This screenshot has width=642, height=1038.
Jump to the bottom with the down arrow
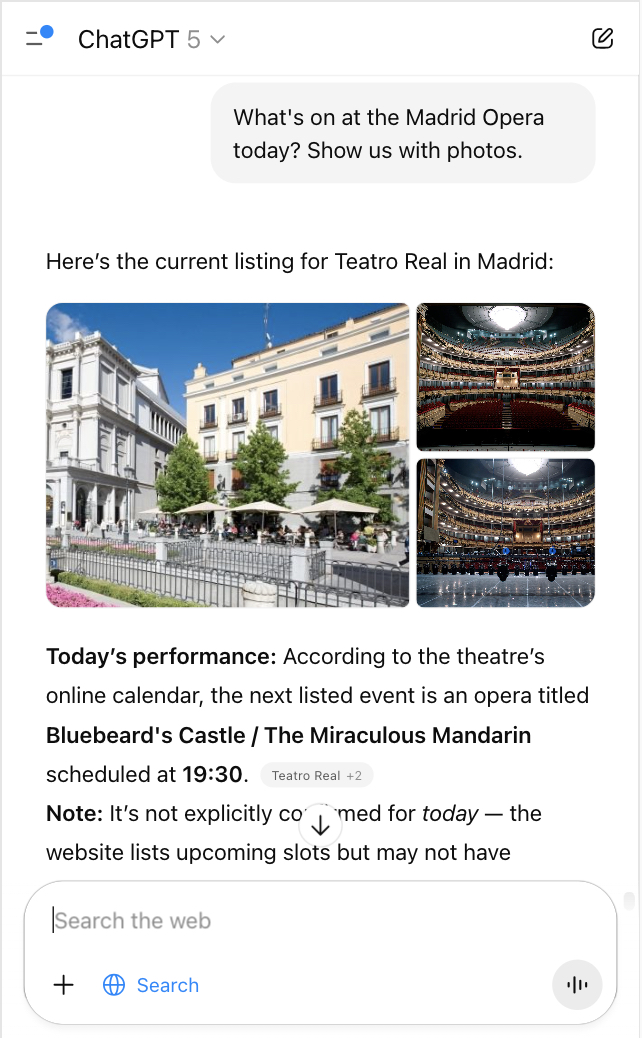coord(320,826)
